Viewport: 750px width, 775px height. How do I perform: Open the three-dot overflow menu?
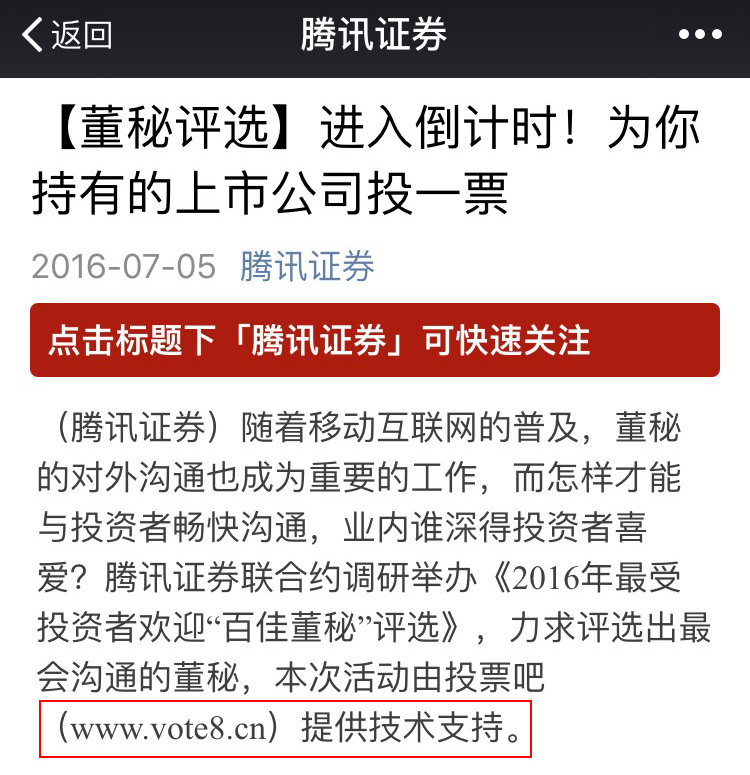coord(699,35)
